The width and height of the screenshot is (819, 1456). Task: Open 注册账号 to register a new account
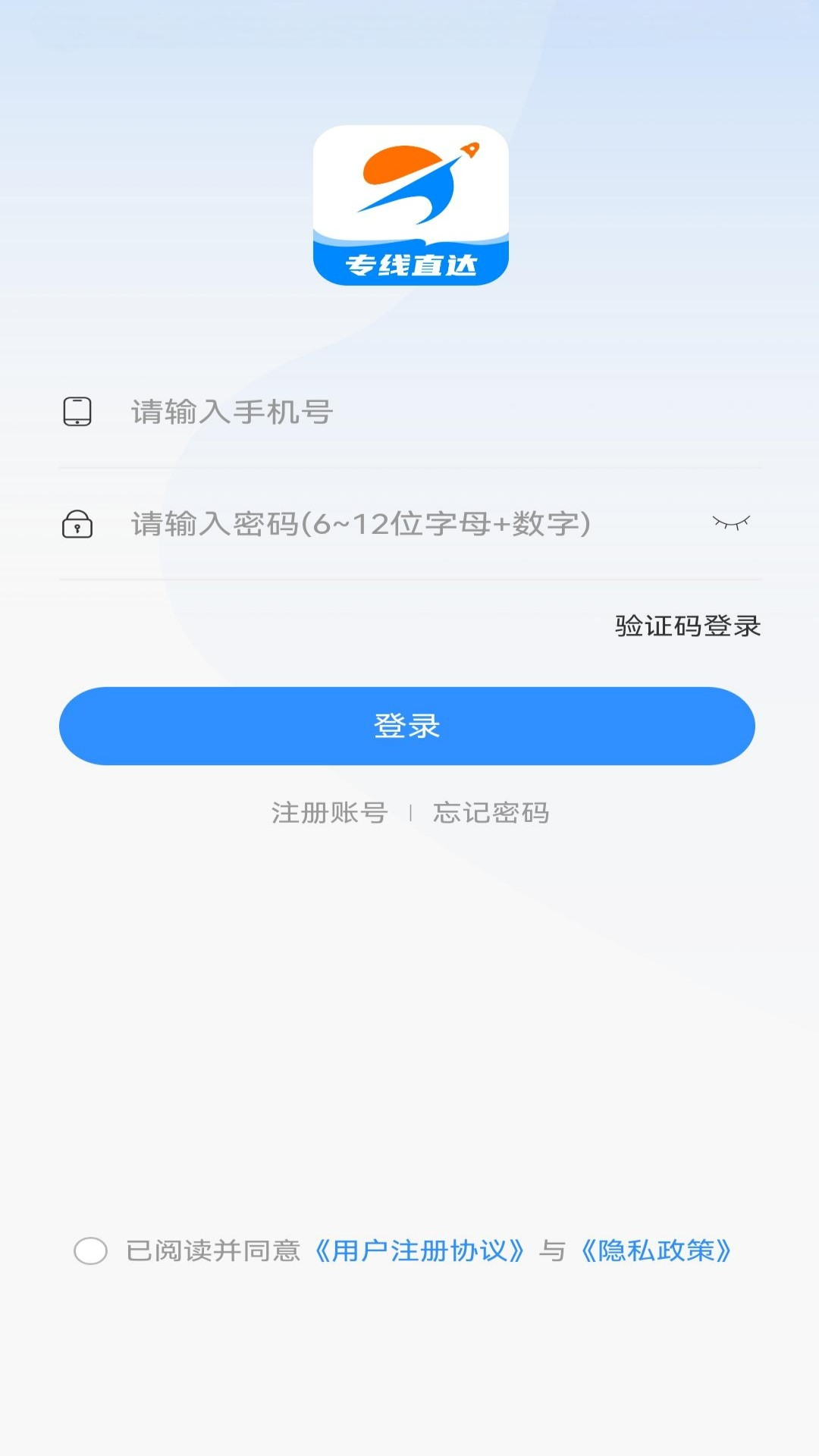tap(328, 813)
